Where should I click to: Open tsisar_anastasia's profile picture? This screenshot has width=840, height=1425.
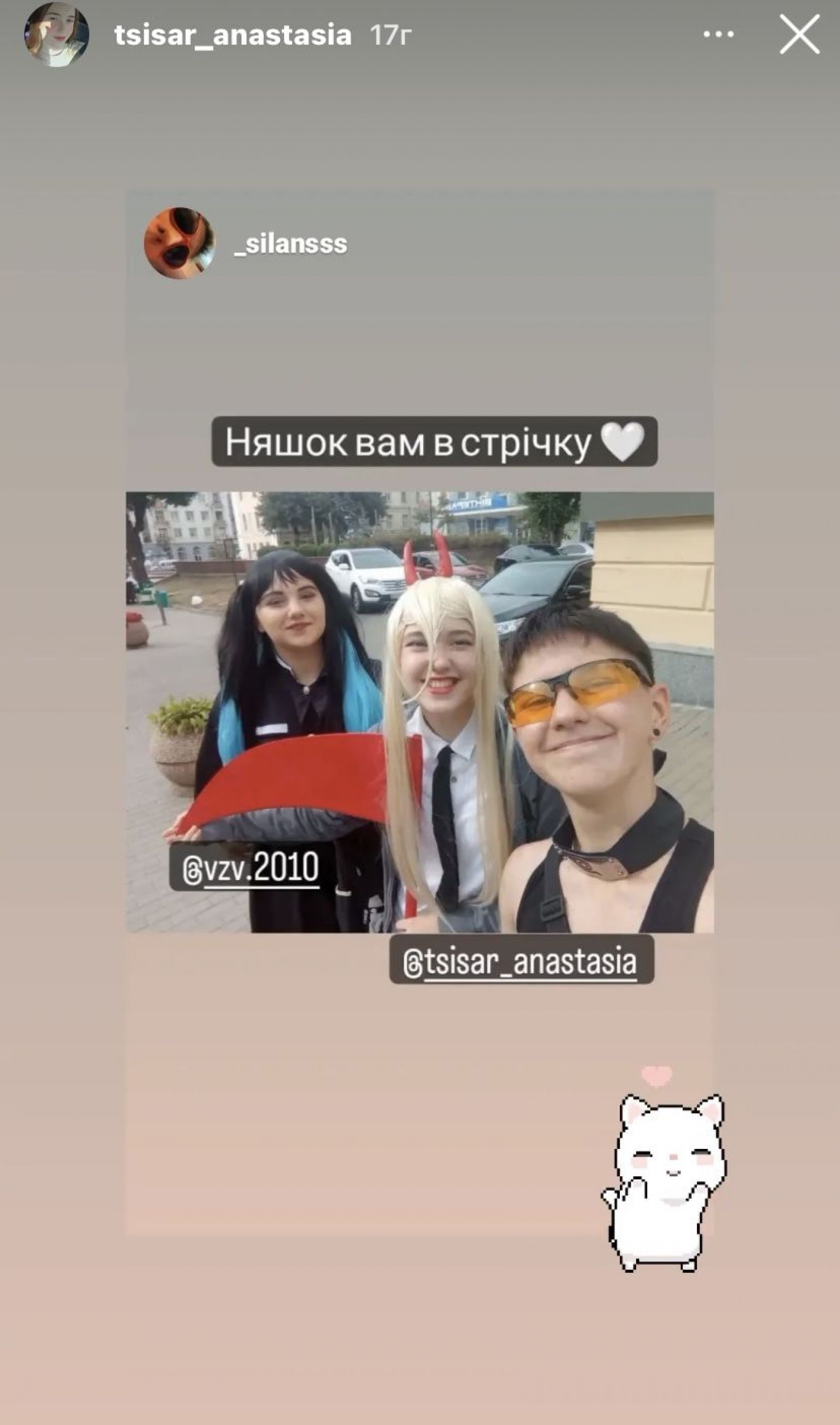click(56, 35)
